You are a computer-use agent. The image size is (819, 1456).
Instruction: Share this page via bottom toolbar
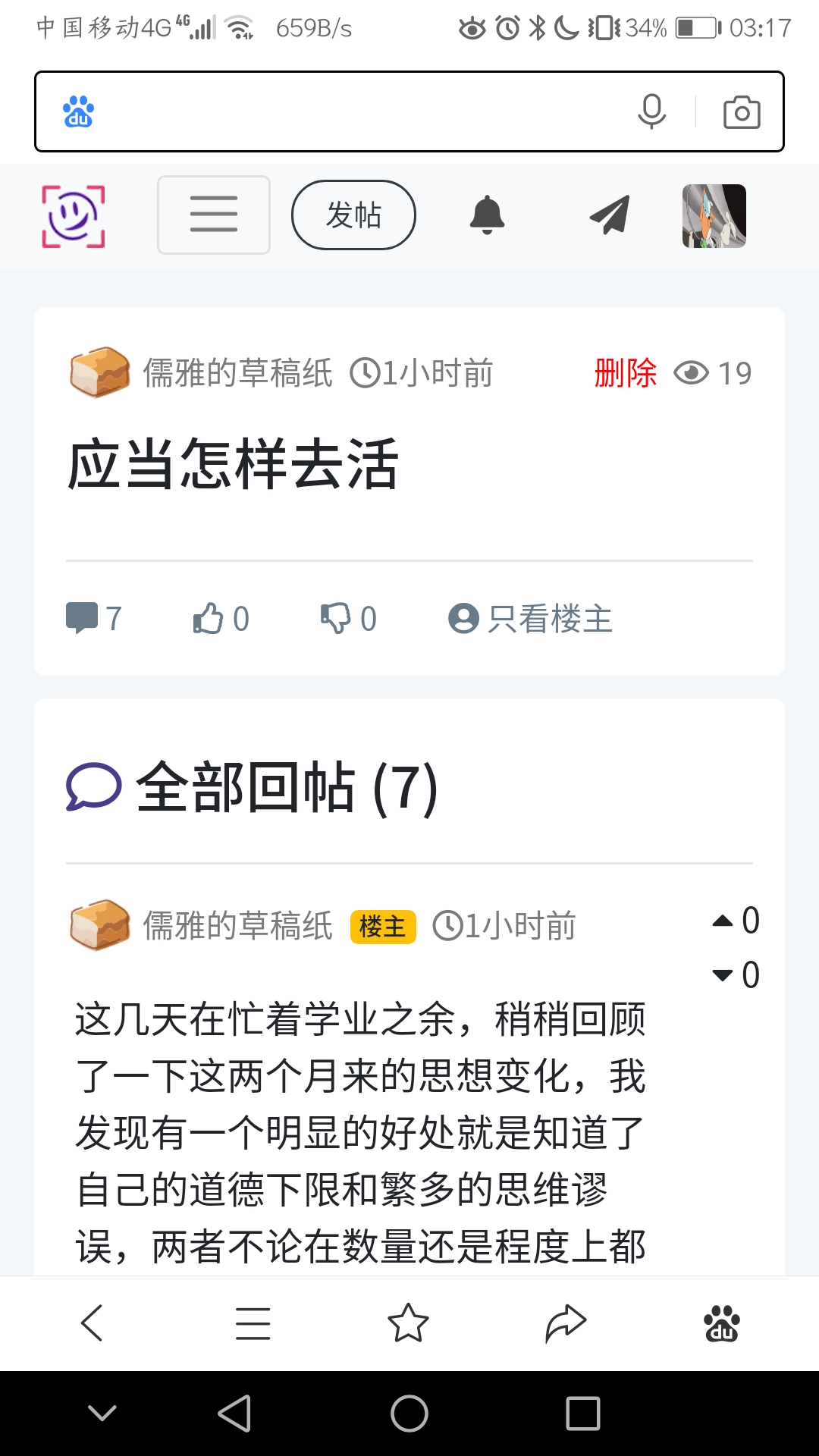coord(566,1323)
